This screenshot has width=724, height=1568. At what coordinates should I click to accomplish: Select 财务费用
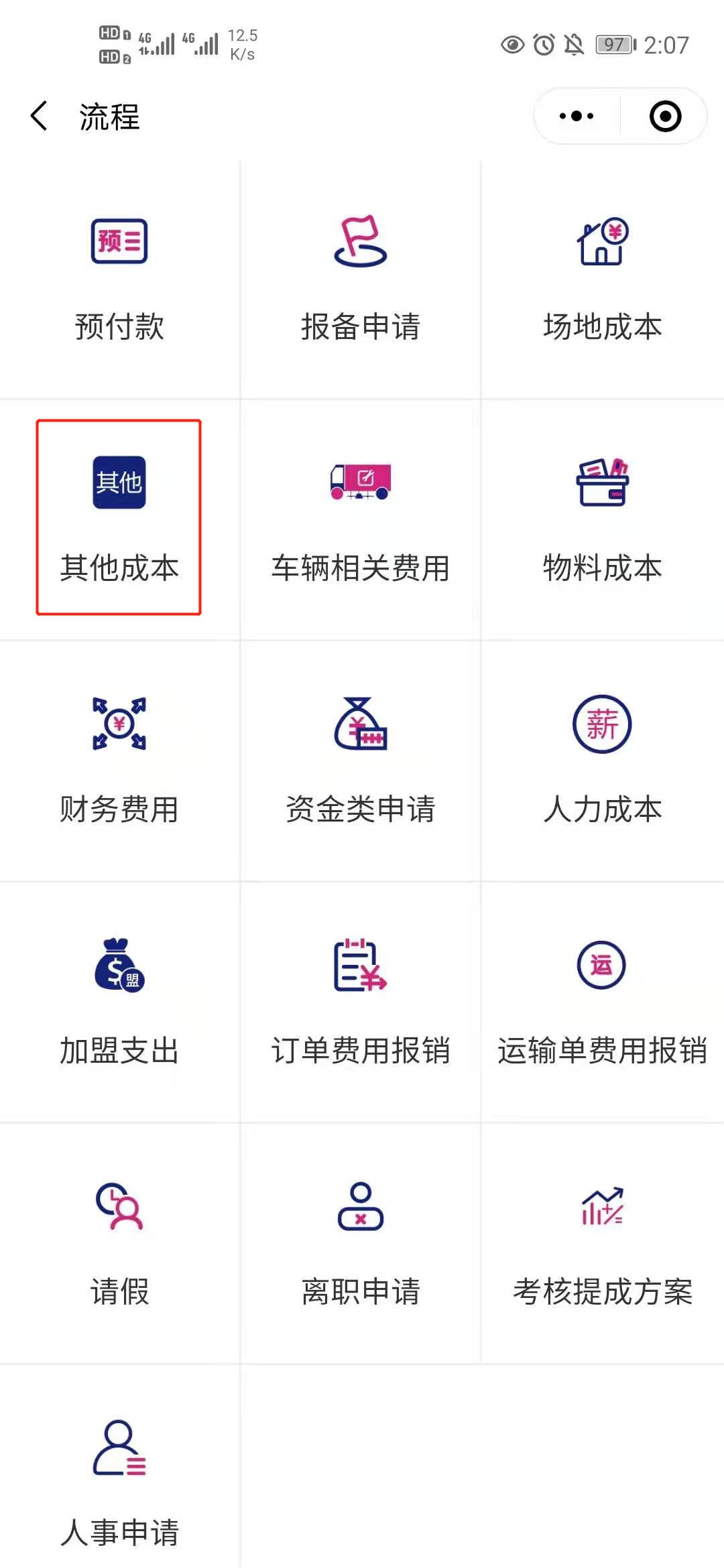119,761
